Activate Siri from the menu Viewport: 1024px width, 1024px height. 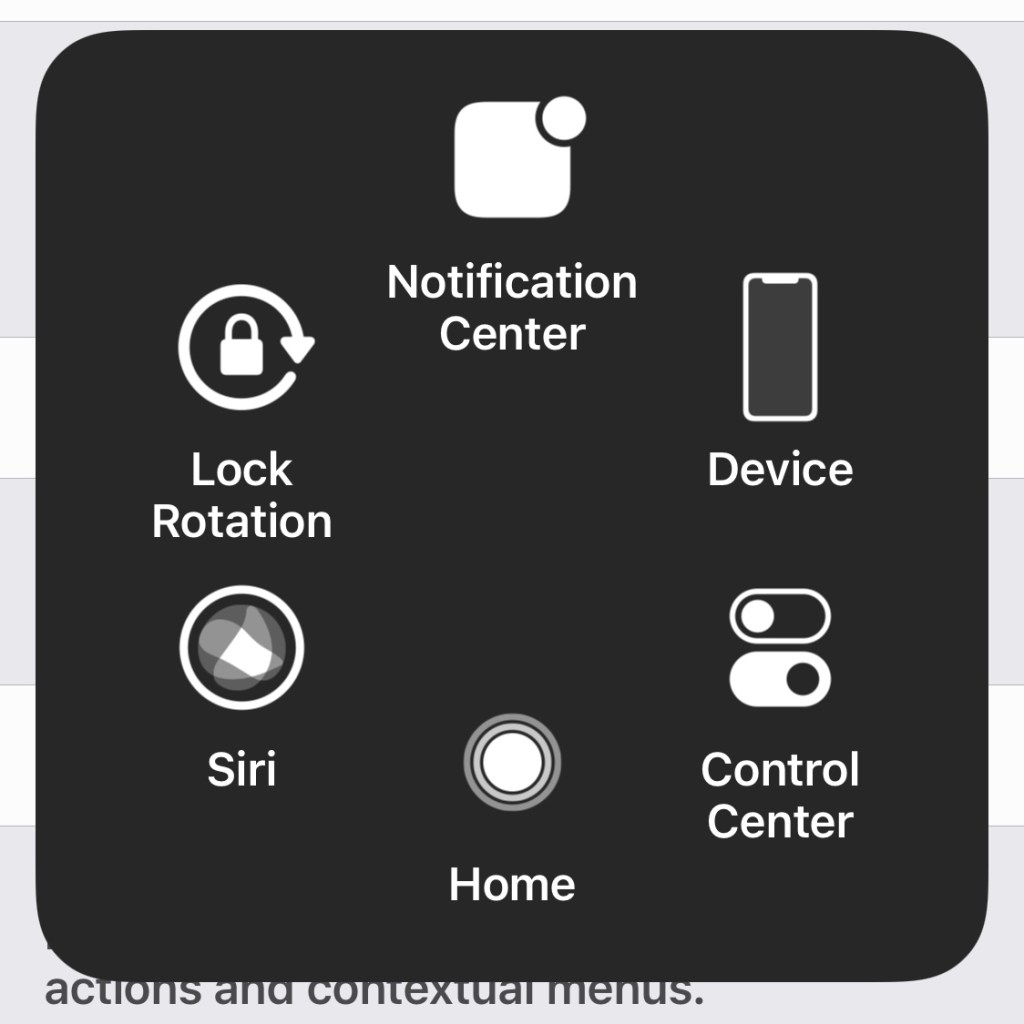pyautogui.click(x=242, y=648)
